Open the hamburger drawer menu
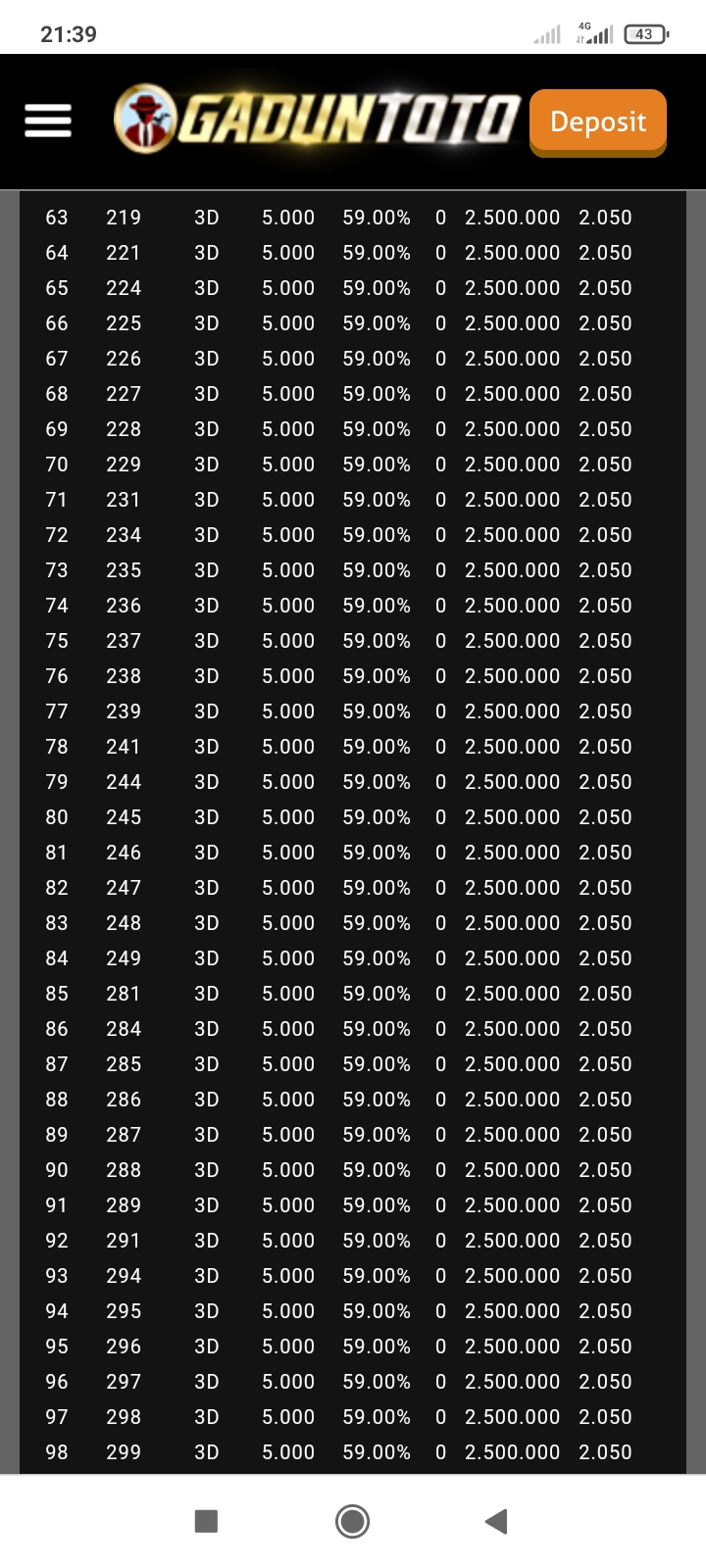 (48, 121)
